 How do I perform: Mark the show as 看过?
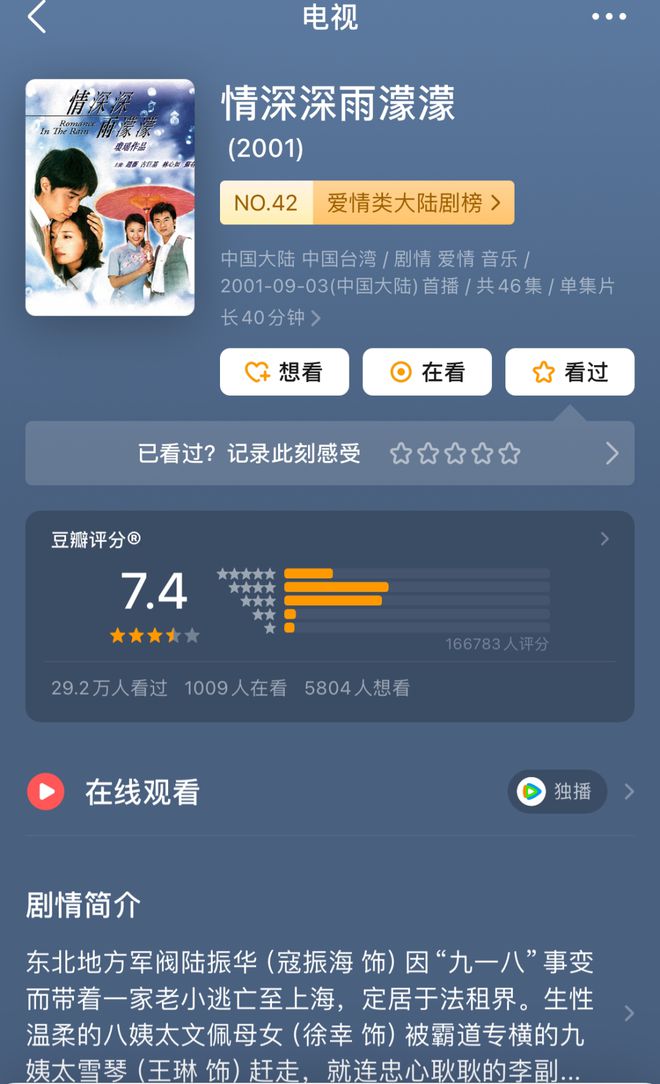(x=569, y=372)
